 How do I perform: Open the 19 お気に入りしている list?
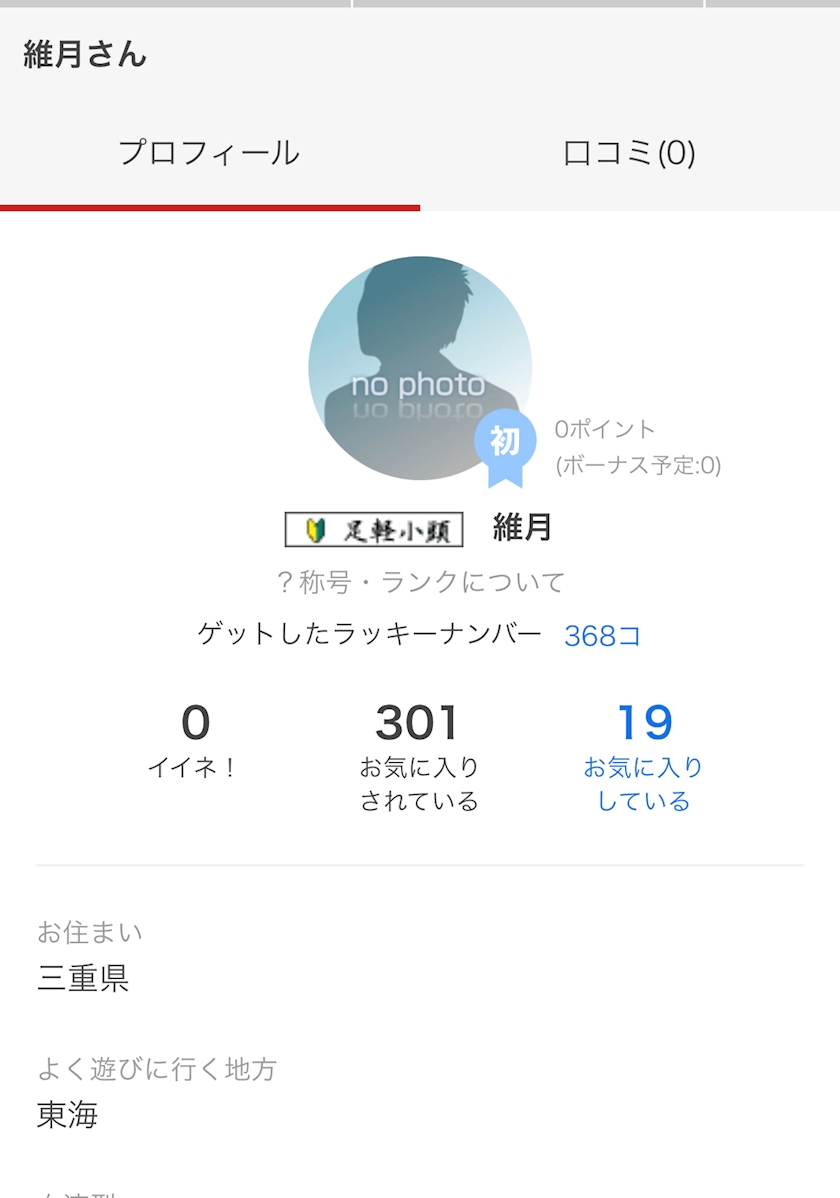point(644,756)
